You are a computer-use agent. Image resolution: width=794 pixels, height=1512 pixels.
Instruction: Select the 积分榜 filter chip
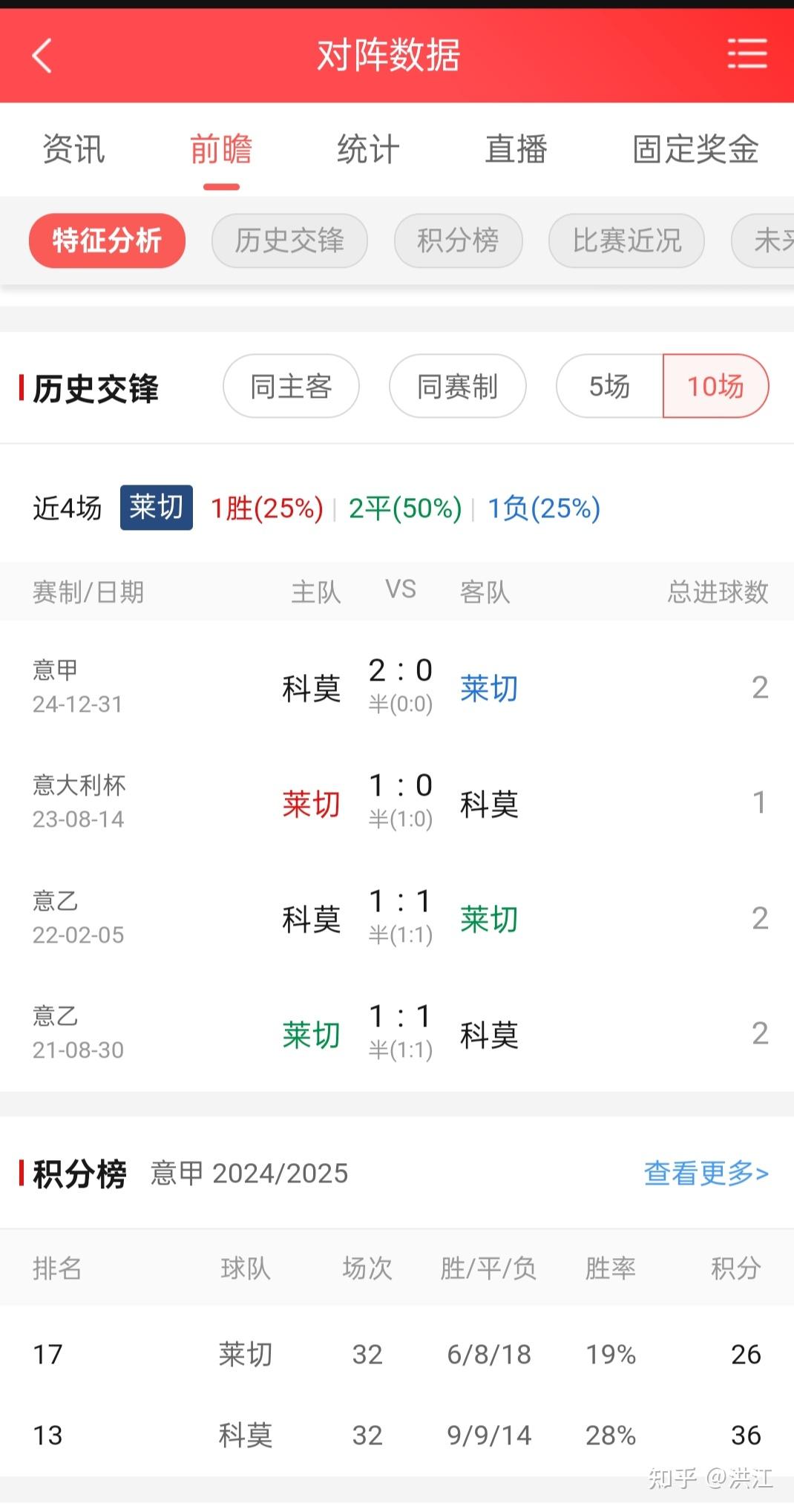coord(458,240)
